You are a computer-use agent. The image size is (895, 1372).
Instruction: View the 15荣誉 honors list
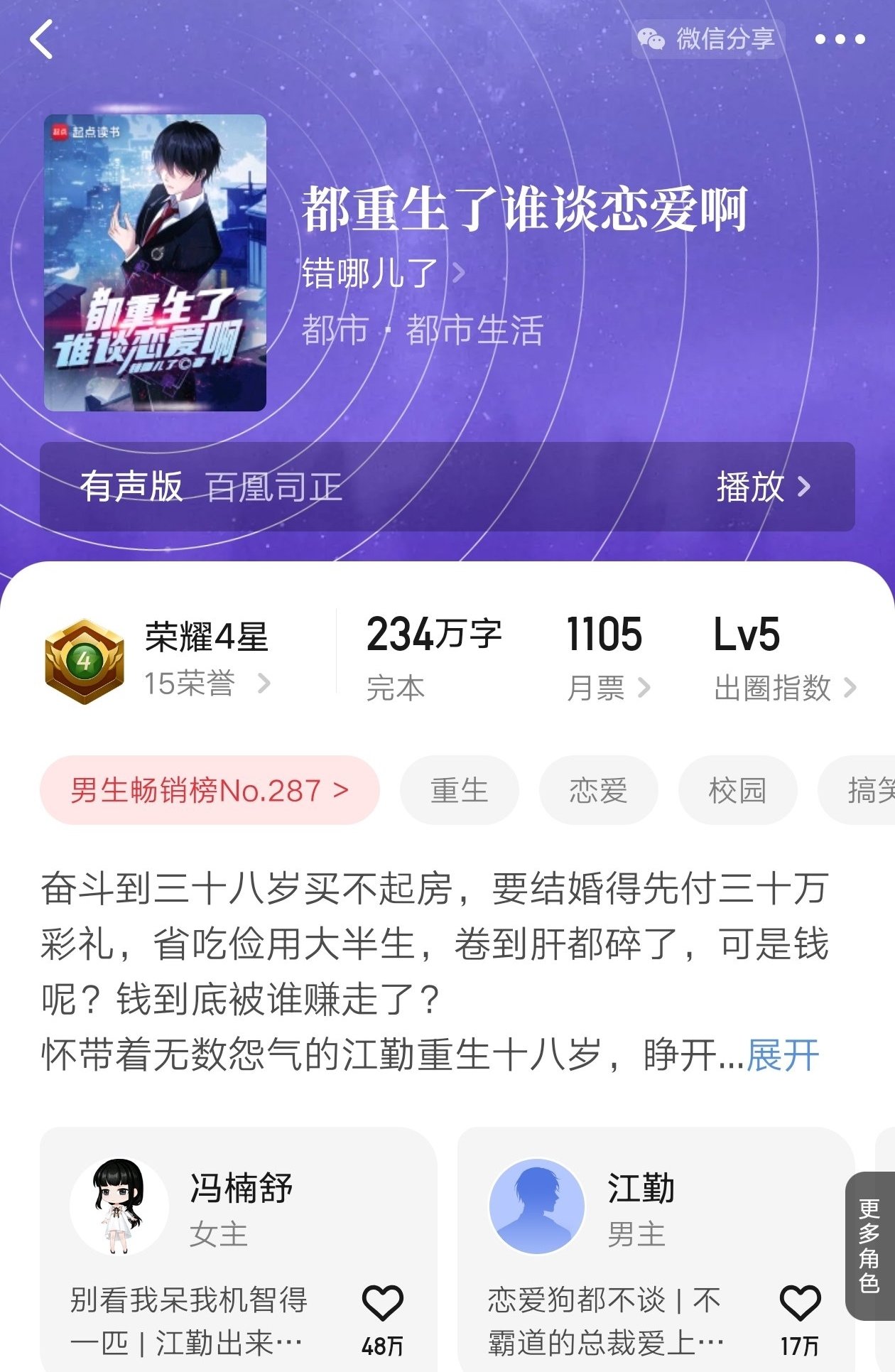point(206,684)
